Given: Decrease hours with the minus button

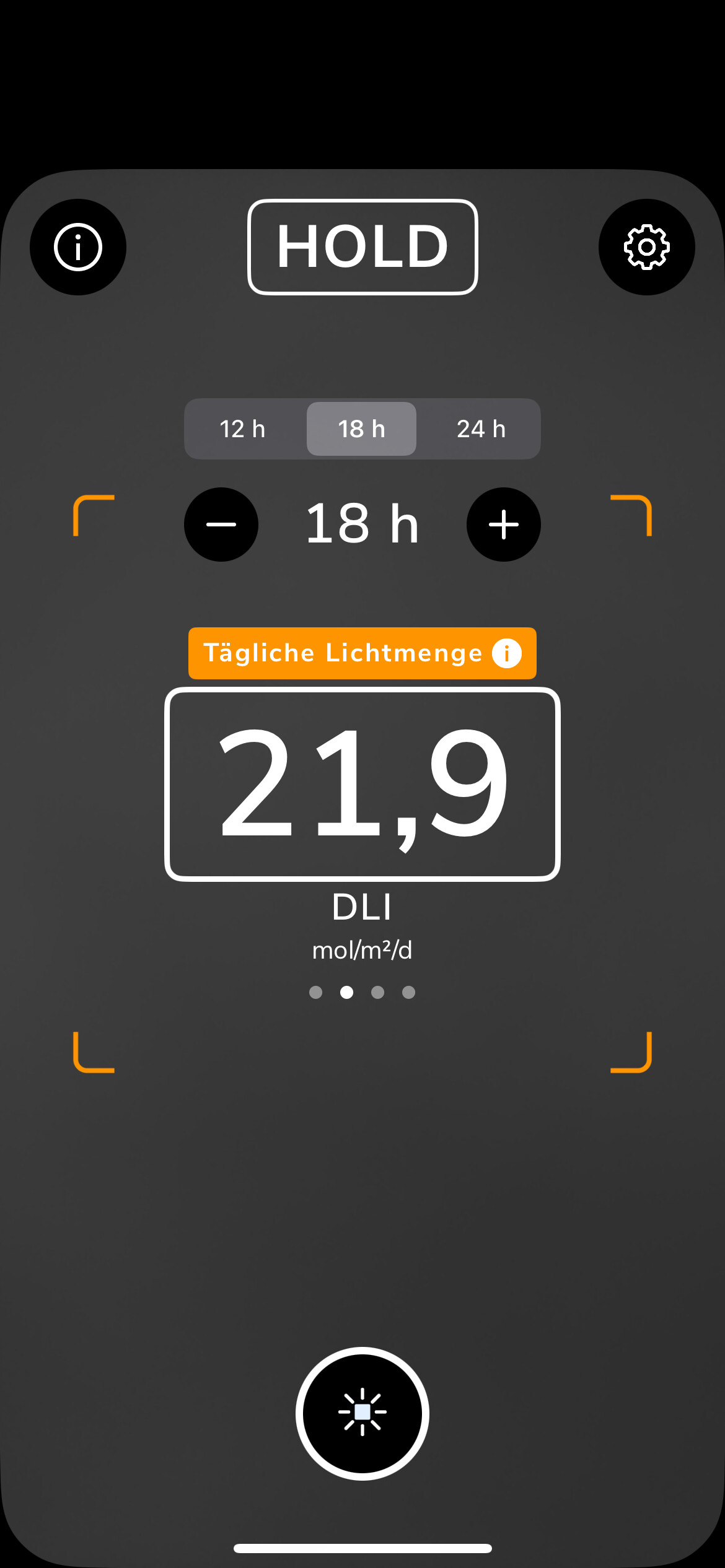Looking at the screenshot, I should click(221, 525).
